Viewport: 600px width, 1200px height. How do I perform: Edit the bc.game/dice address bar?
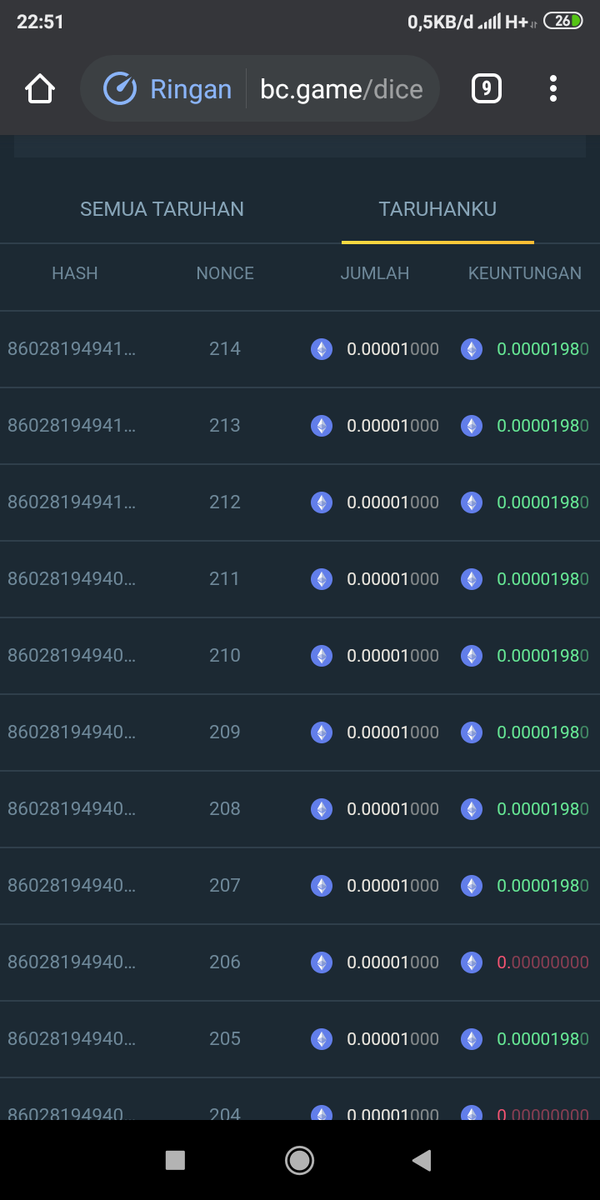click(341, 89)
